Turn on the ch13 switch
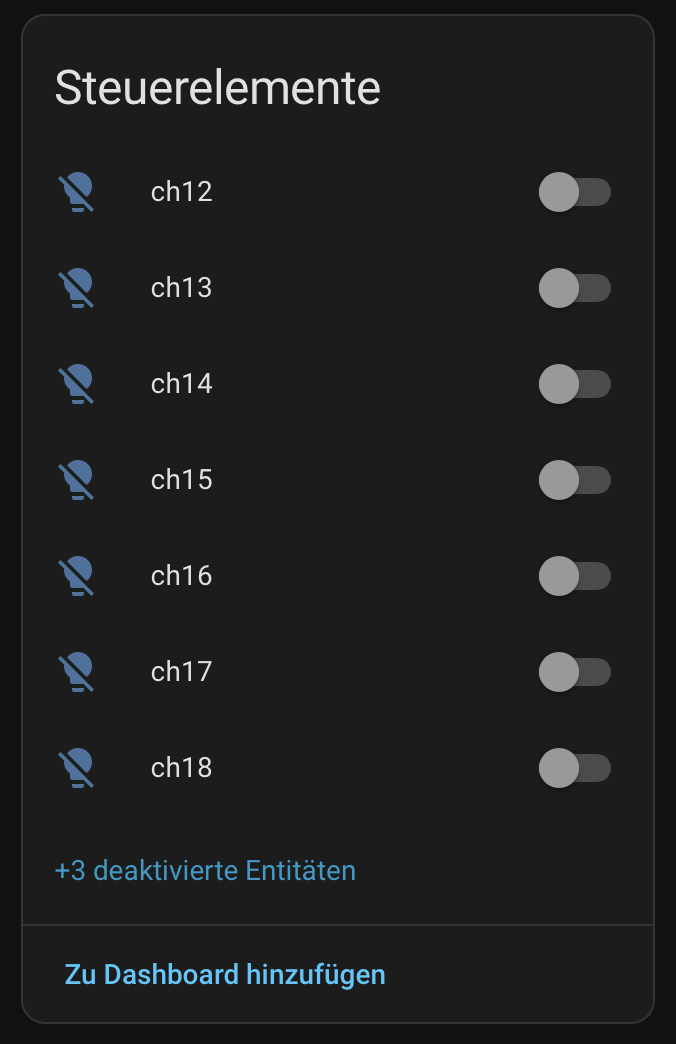 (x=574, y=288)
